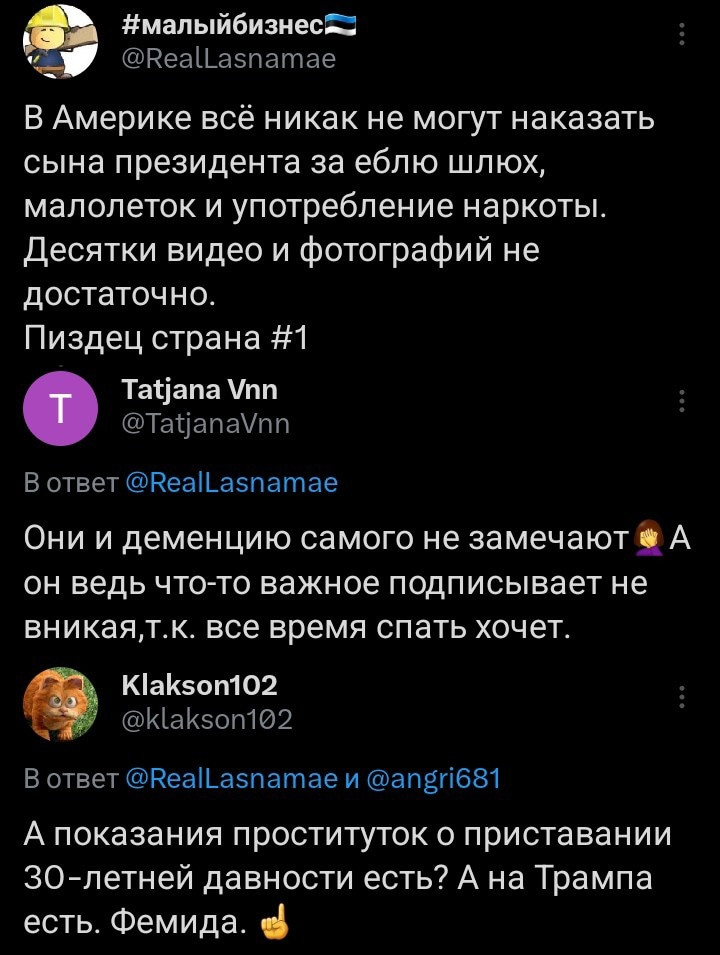
Task: Open #малыйбизнес profile avatar
Action: 60,42
